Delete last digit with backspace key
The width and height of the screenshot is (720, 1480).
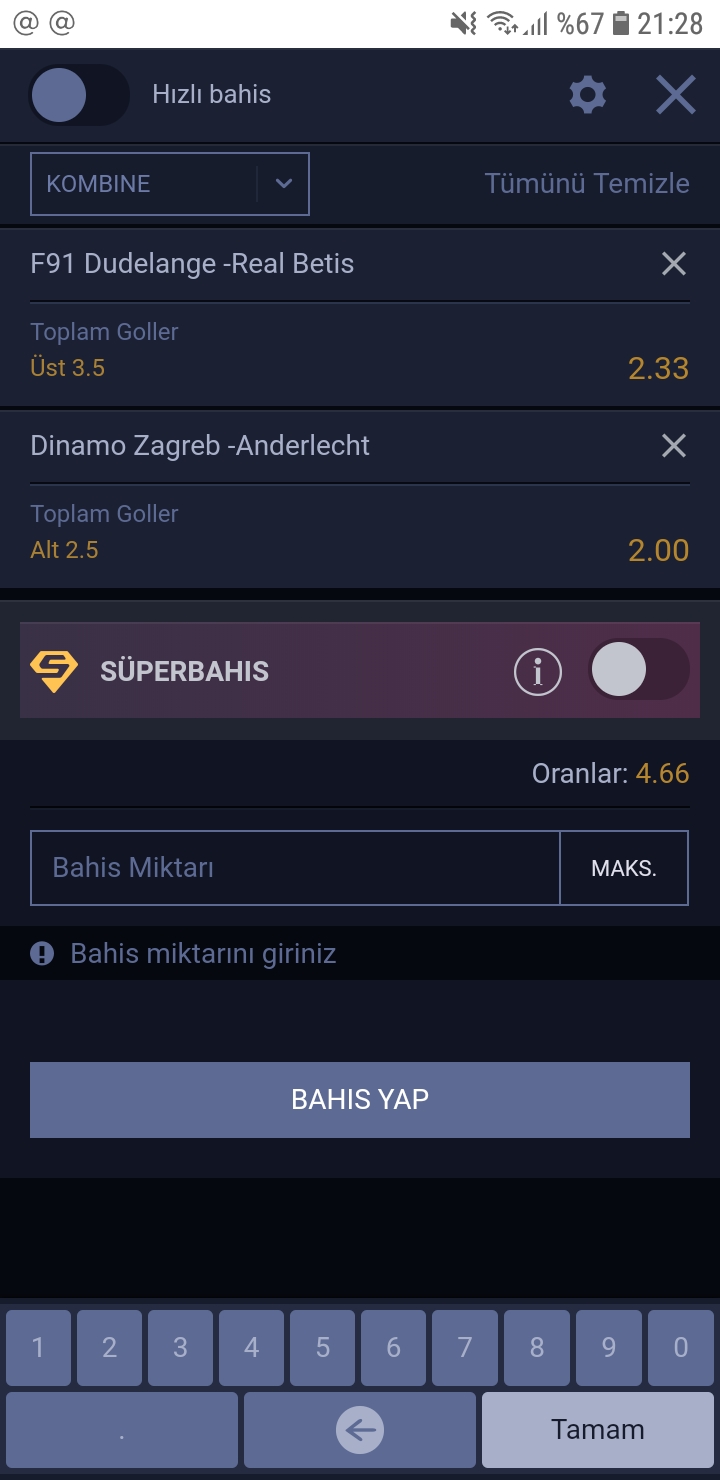[x=360, y=1431]
